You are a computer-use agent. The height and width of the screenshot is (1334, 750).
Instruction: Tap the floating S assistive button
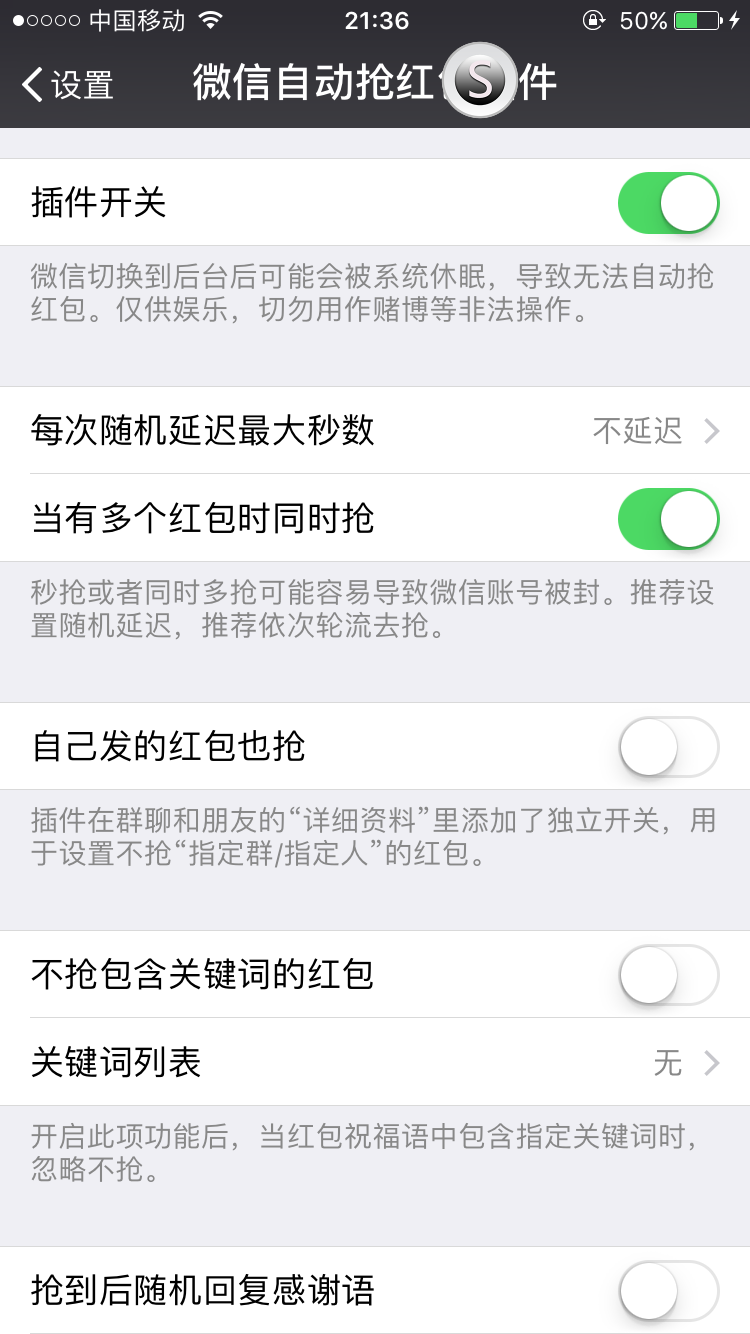pos(480,82)
